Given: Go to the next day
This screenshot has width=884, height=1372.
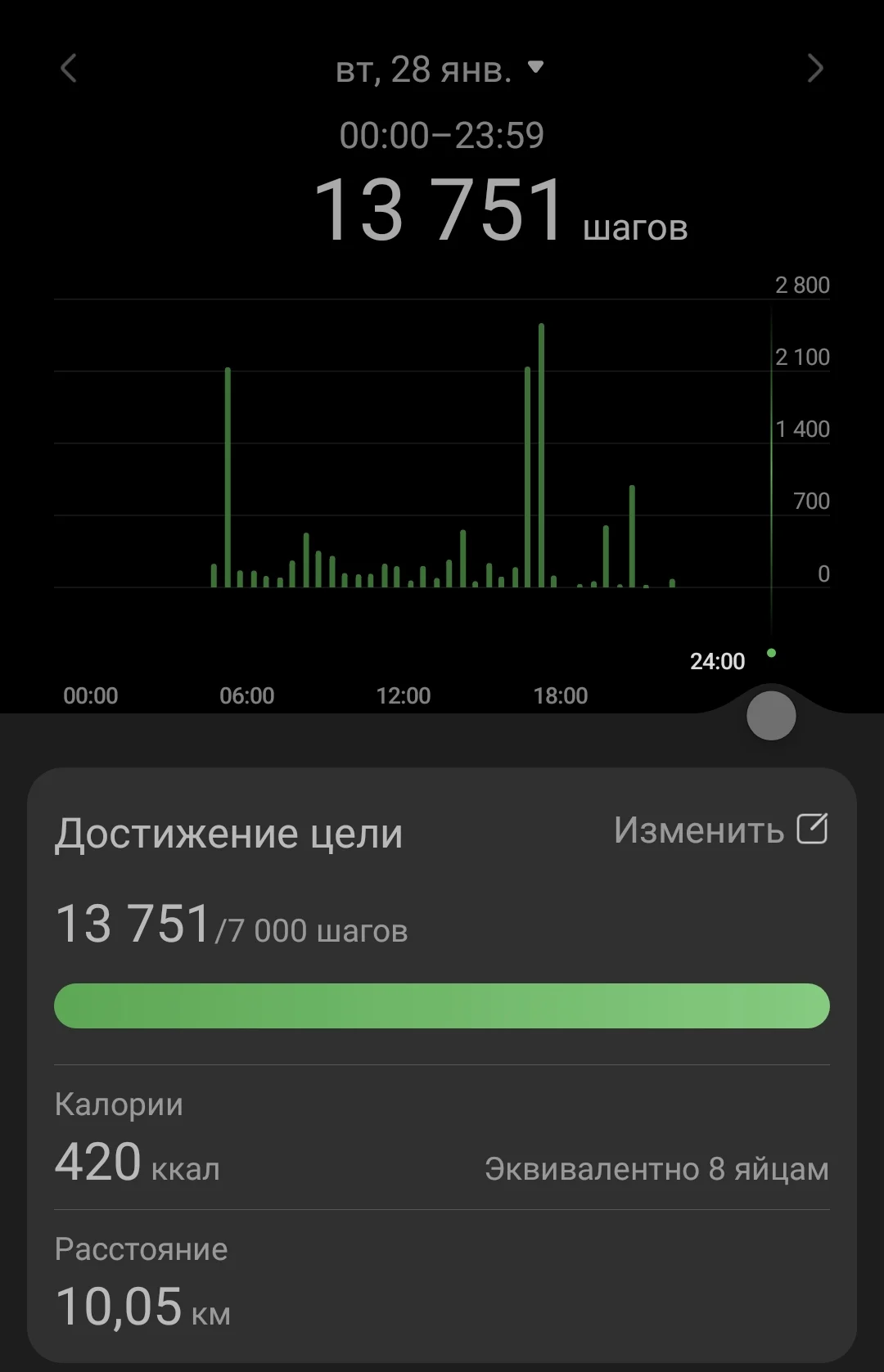Looking at the screenshot, I should pyautogui.click(x=814, y=69).
